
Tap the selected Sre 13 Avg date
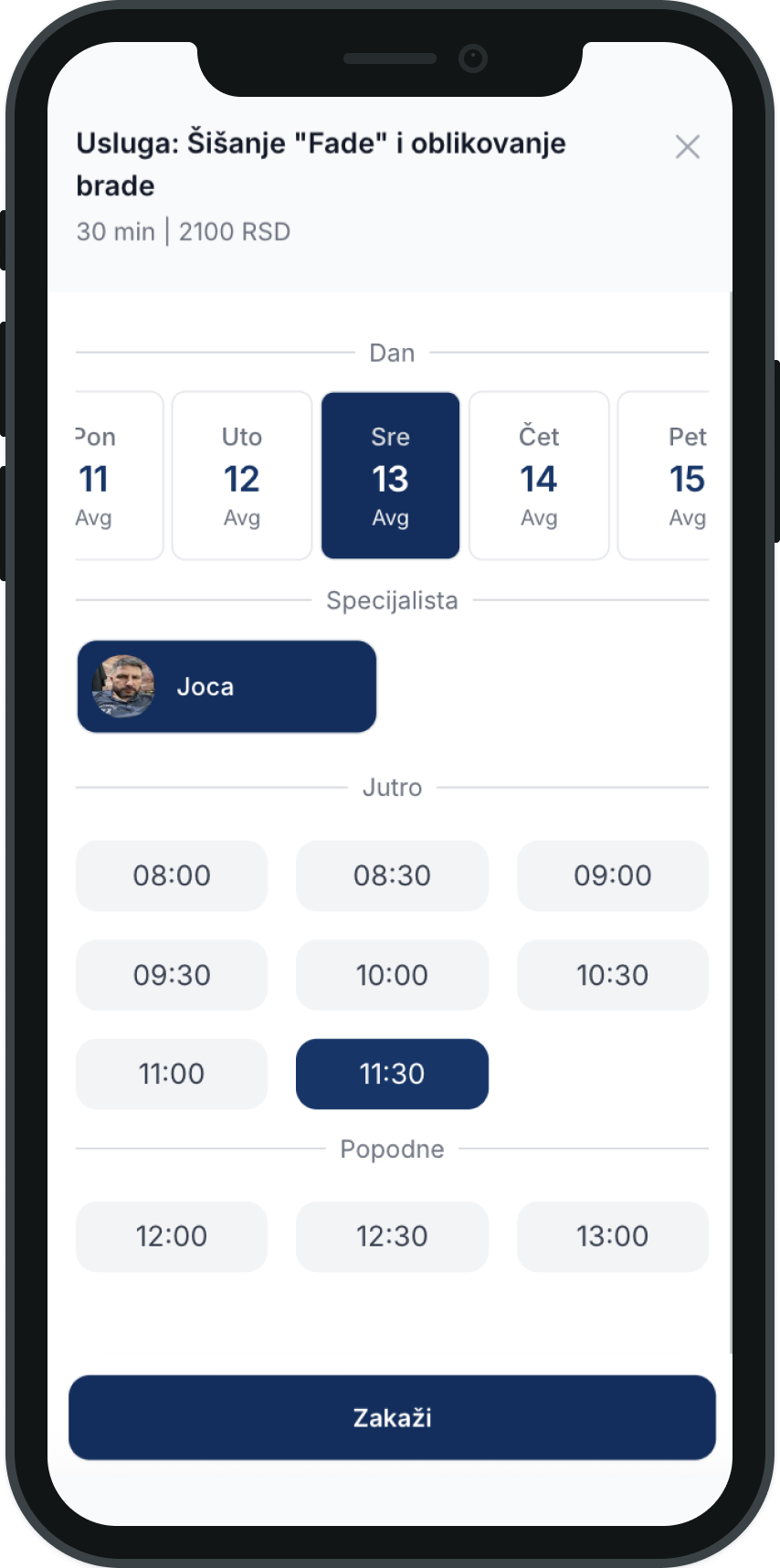coord(390,476)
